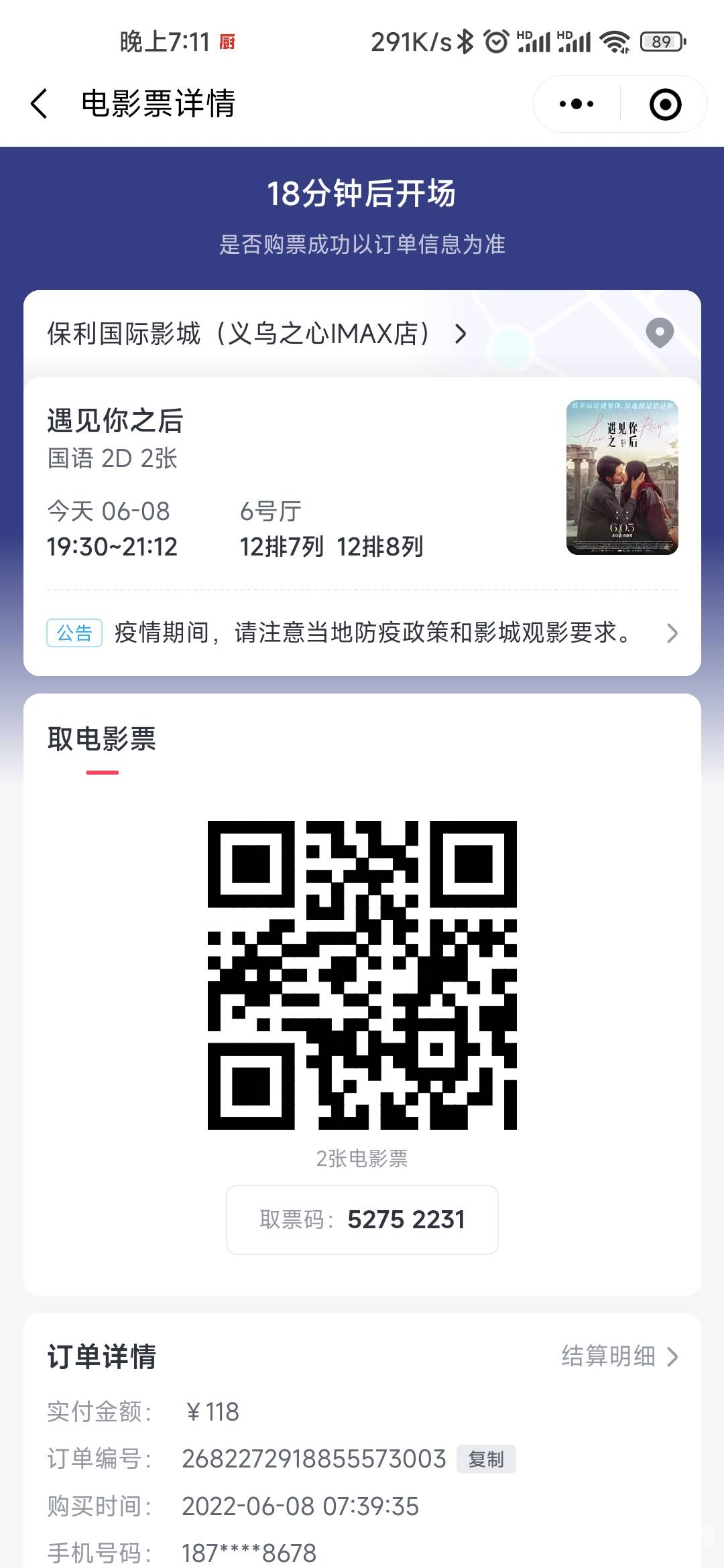Open the mini program three-dot menu
The height and width of the screenshot is (1568, 724).
(577, 104)
